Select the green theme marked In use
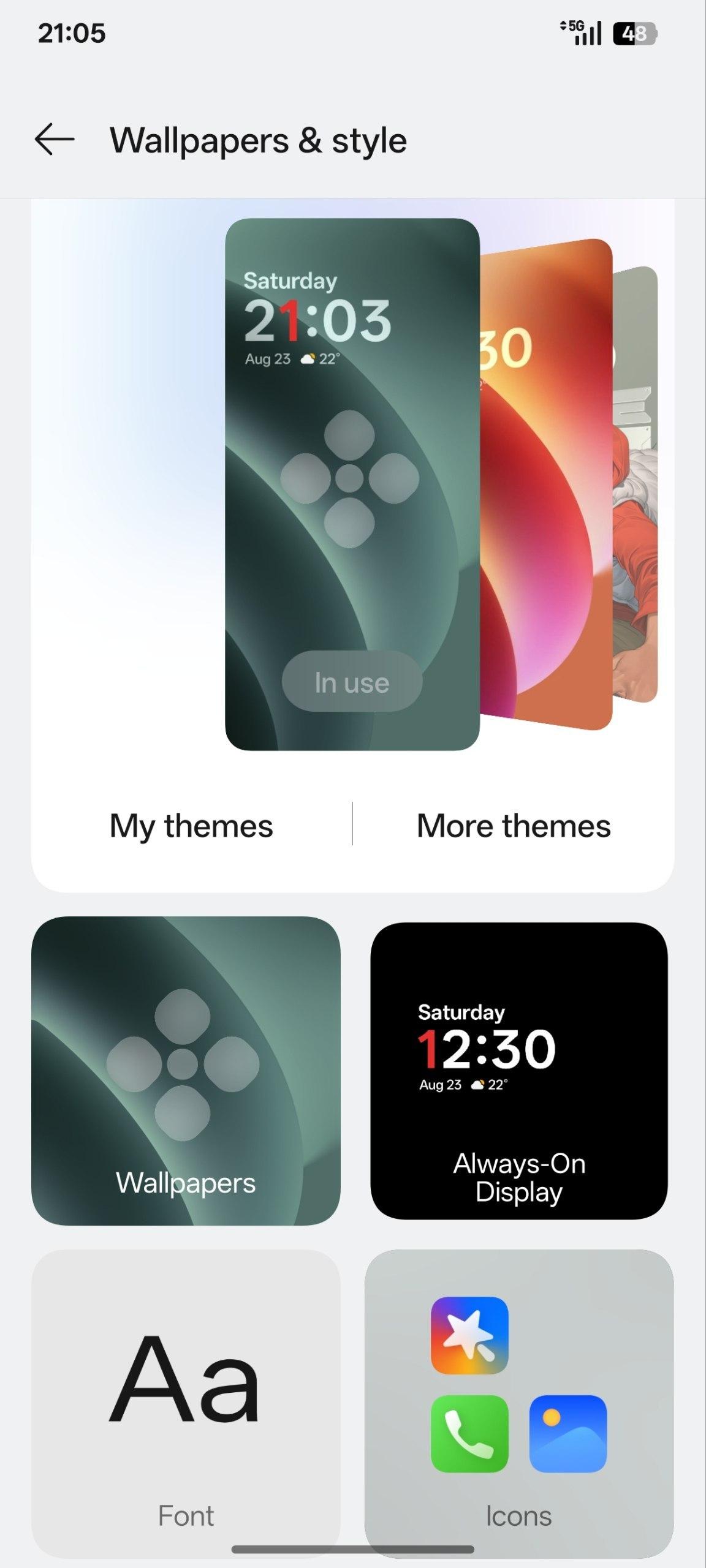The width and height of the screenshot is (706, 1568). click(352, 484)
